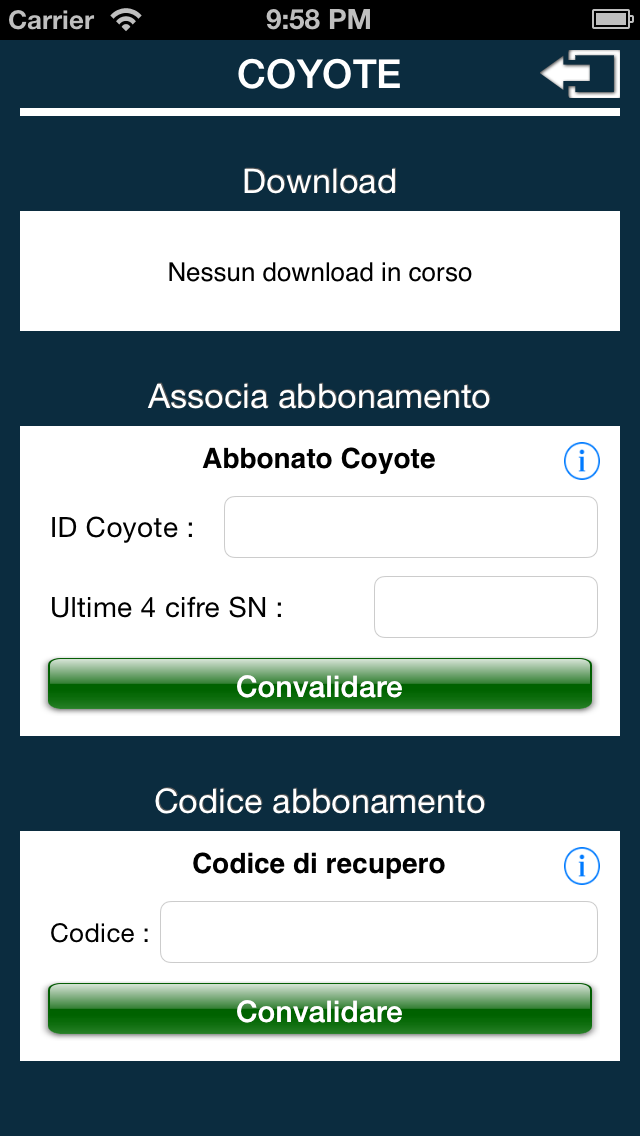Tap the back arrow icon in header
The width and height of the screenshot is (640, 1136).
pyautogui.click(x=579, y=75)
